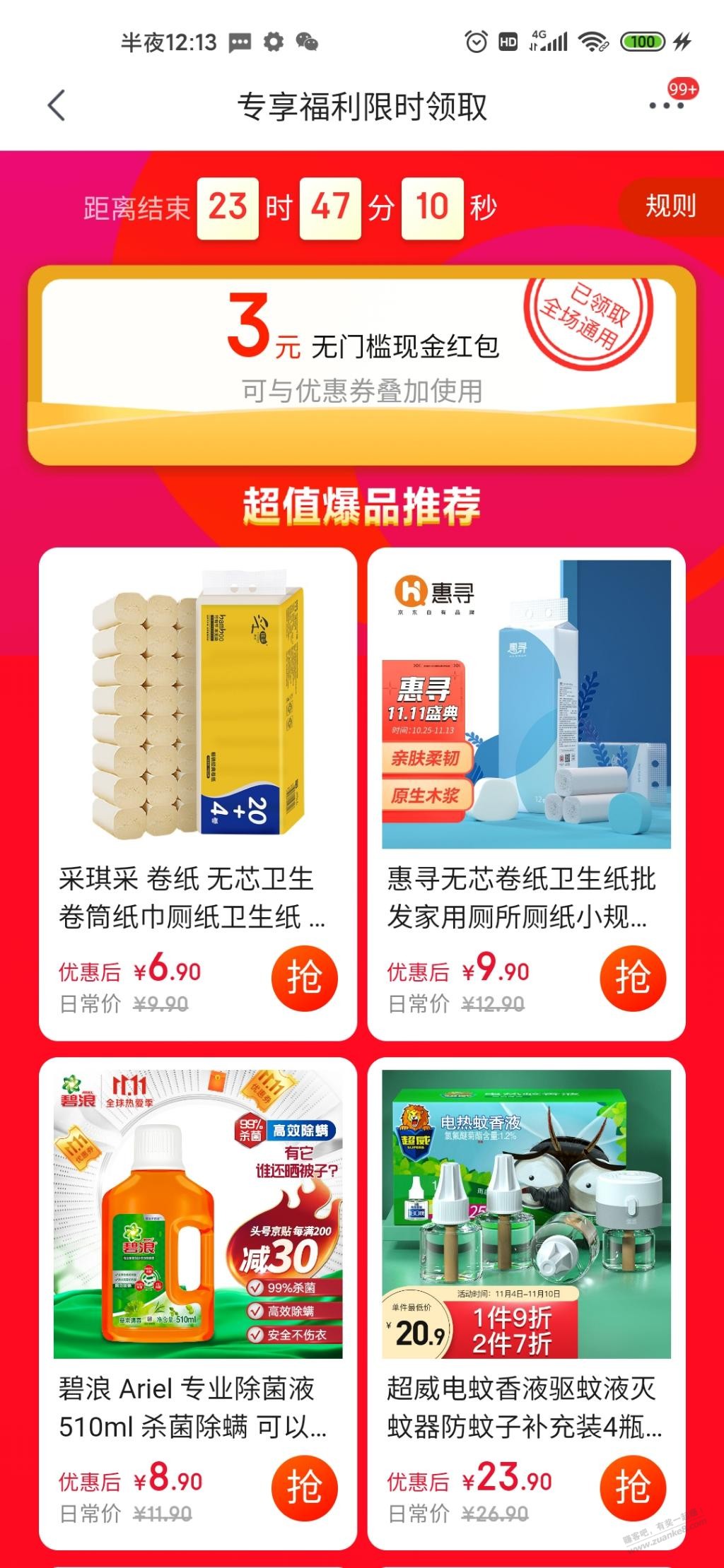The height and width of the screenshot is (1568, 724).
Task: Tap 抢 for the 采琪采卷纸 at ¥6.90
Action: point(304,978)
